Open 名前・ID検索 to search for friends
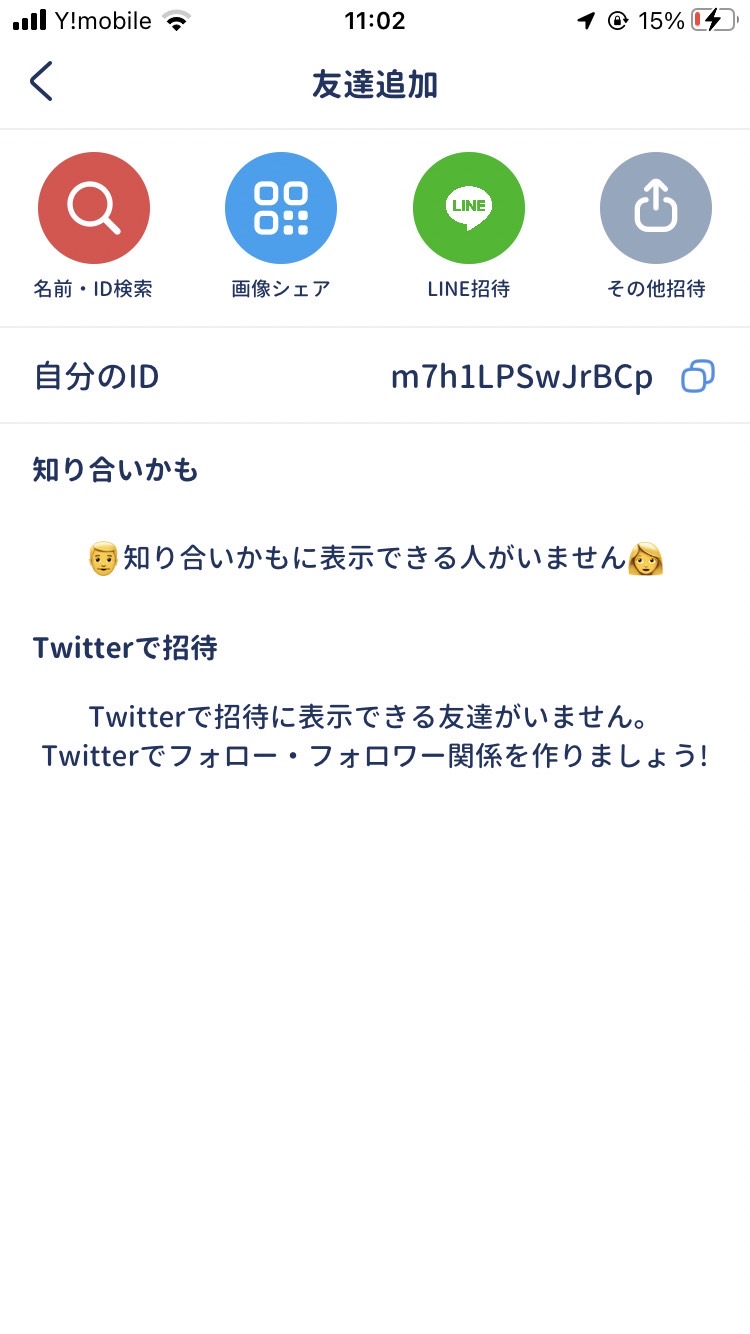The height and width of the screenshot is (1334, 750). click(x=94, y=208)
